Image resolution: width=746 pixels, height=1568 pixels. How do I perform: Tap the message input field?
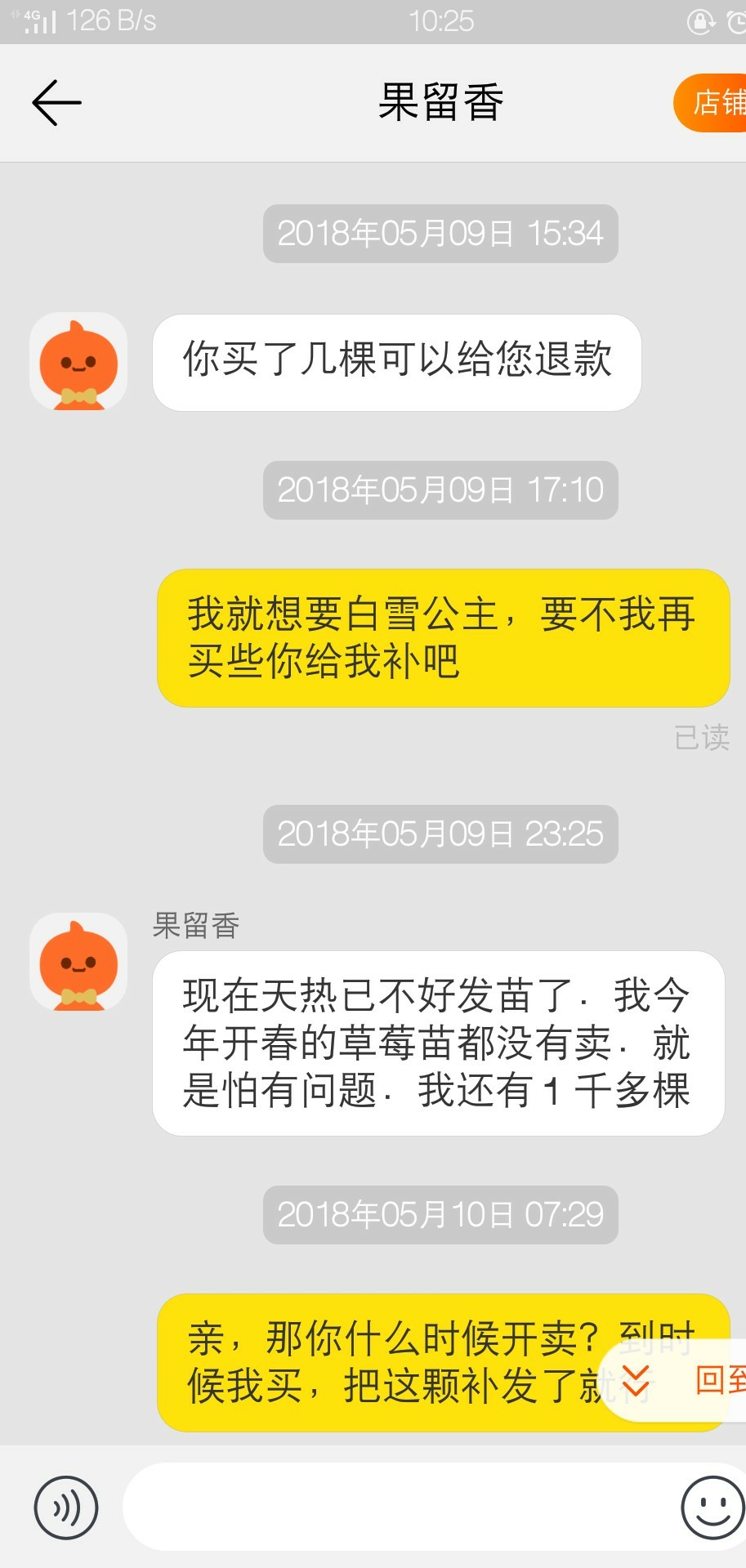[x=400, y=1507]
